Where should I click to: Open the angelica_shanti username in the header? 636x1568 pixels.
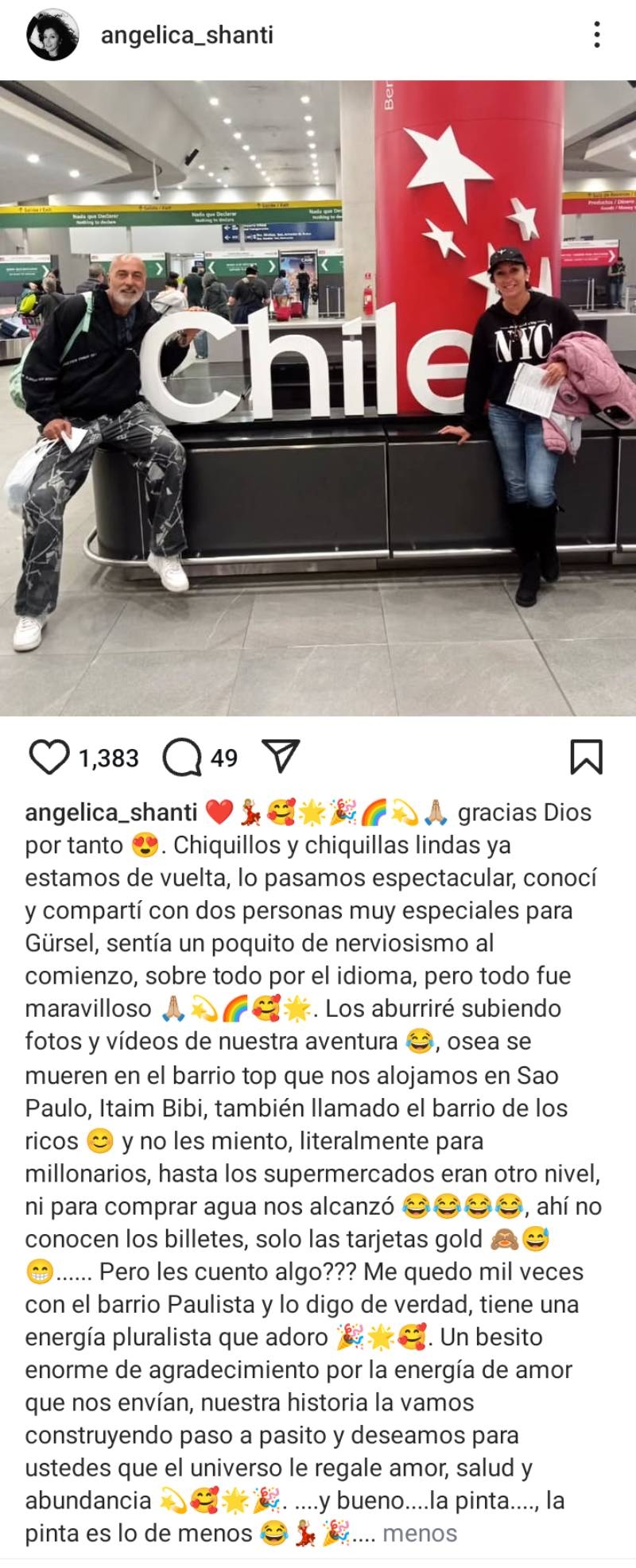point(187,36)
